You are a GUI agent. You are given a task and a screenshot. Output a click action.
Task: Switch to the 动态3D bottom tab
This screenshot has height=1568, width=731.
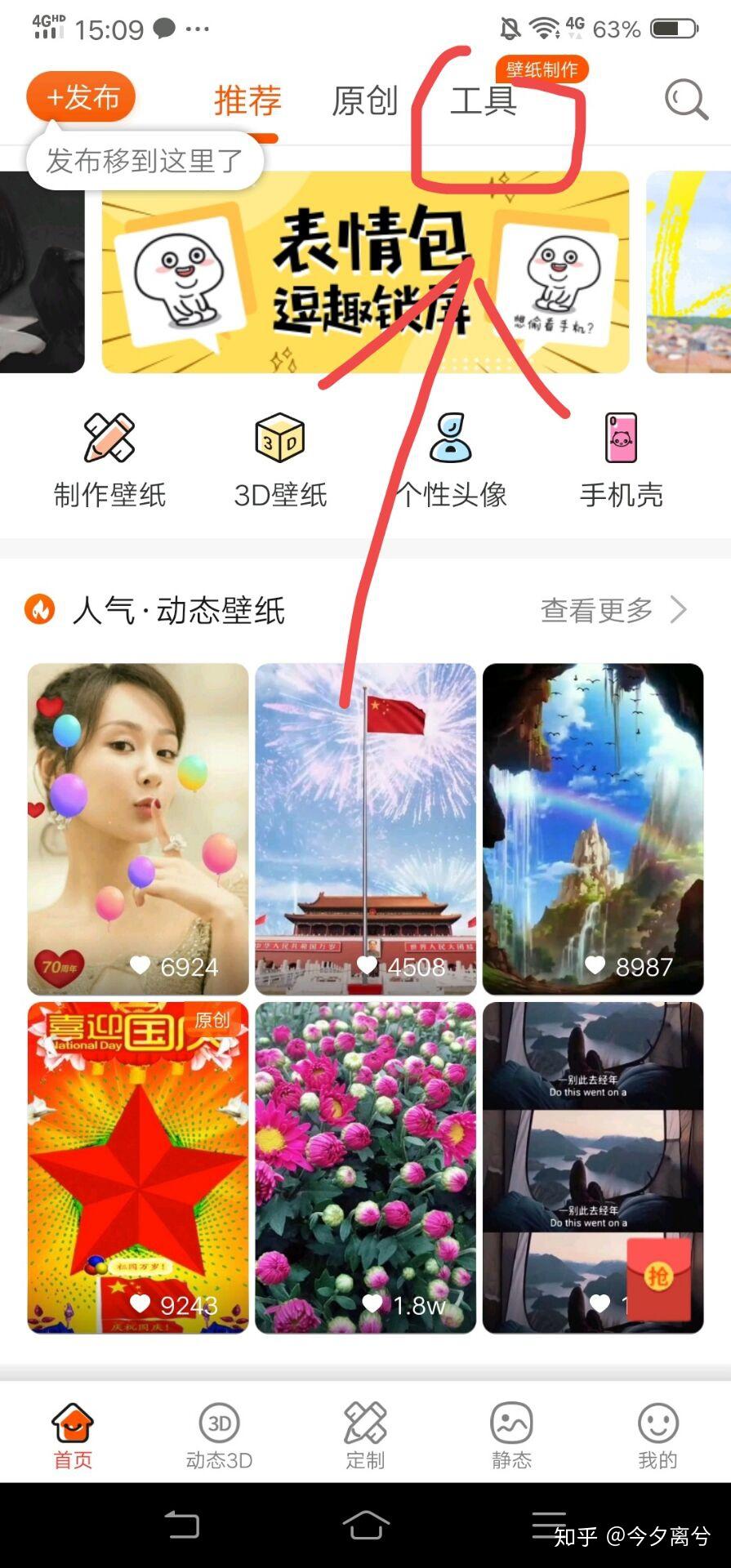[x=219, y=1436]
